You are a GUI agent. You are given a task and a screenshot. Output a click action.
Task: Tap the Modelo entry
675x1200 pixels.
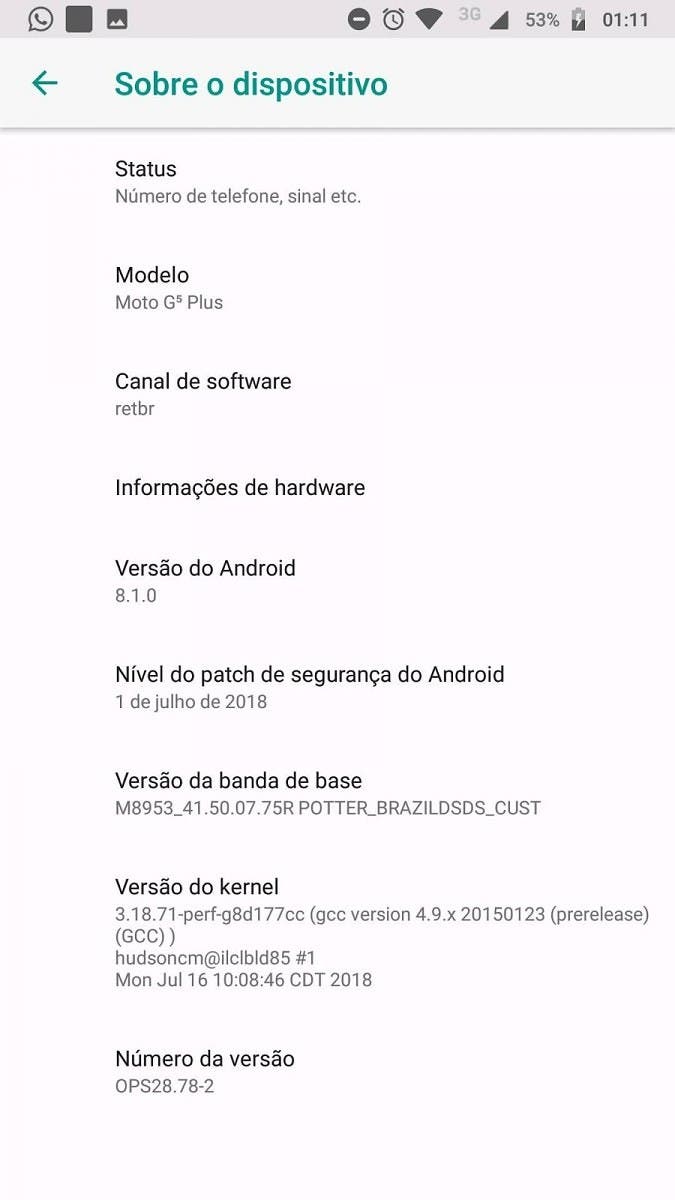[x=337, y=287]
